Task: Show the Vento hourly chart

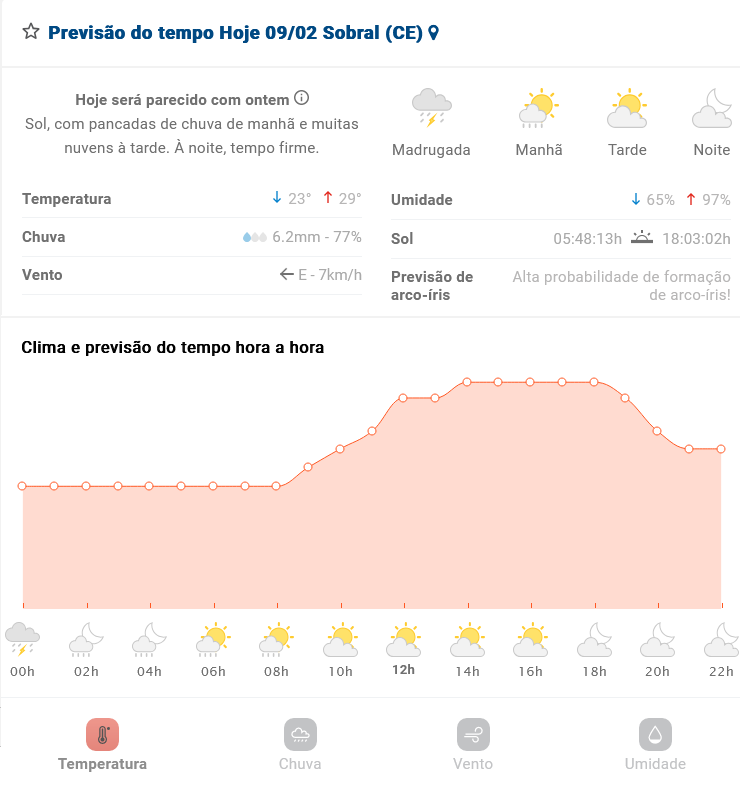Action: coord(473,745)
